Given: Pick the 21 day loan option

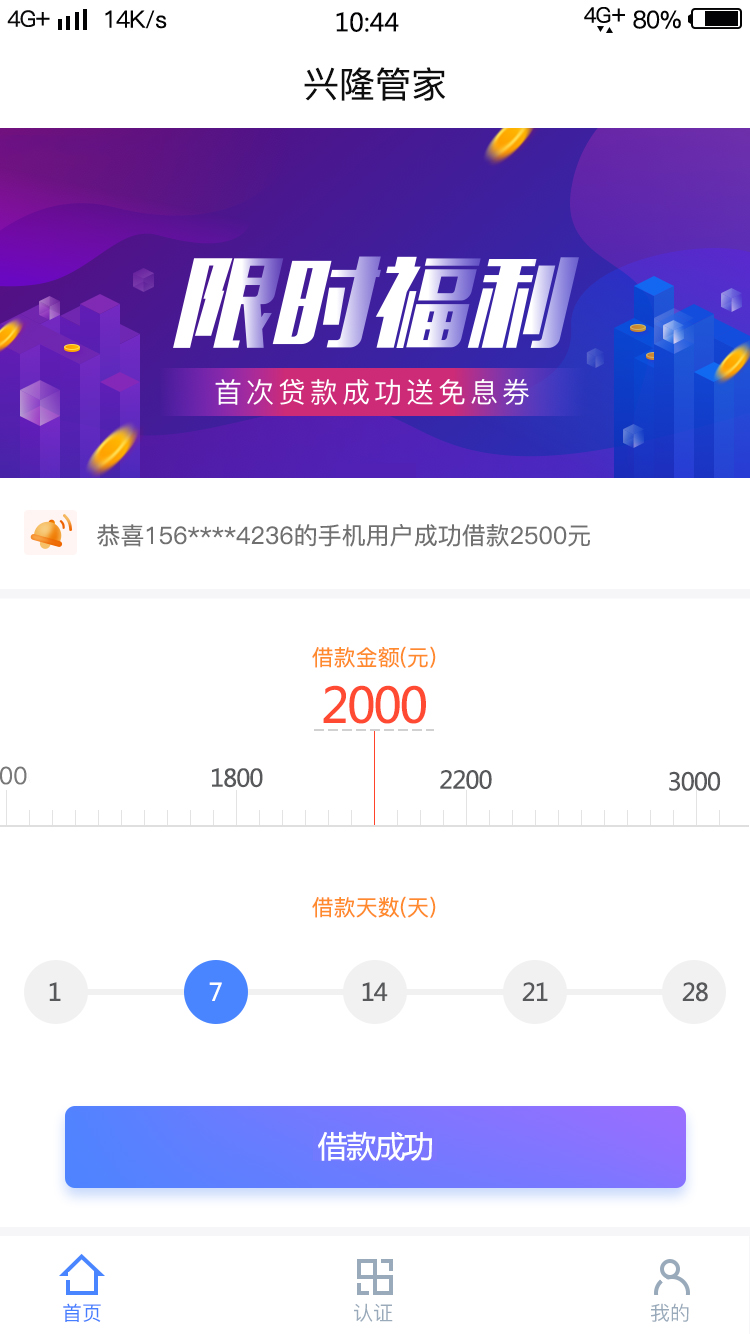Looking at the screenshot, I should pyautogui.click(x=535, y=992).
